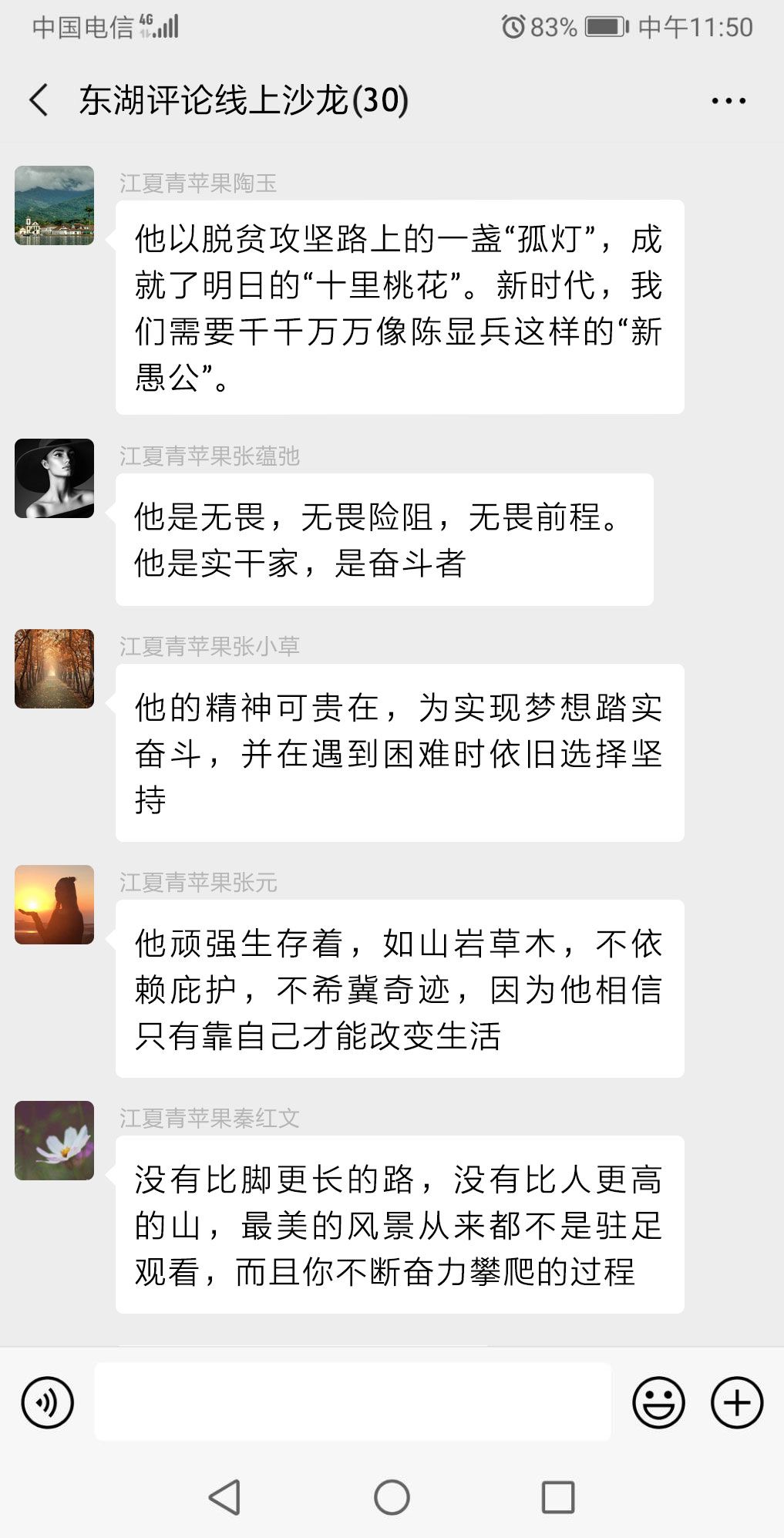Open 江夏青苹果秦红文's flower avatar
The width and height of the screenshot is (784, 1538).
pyautogui.click(x=55, y=1141)
